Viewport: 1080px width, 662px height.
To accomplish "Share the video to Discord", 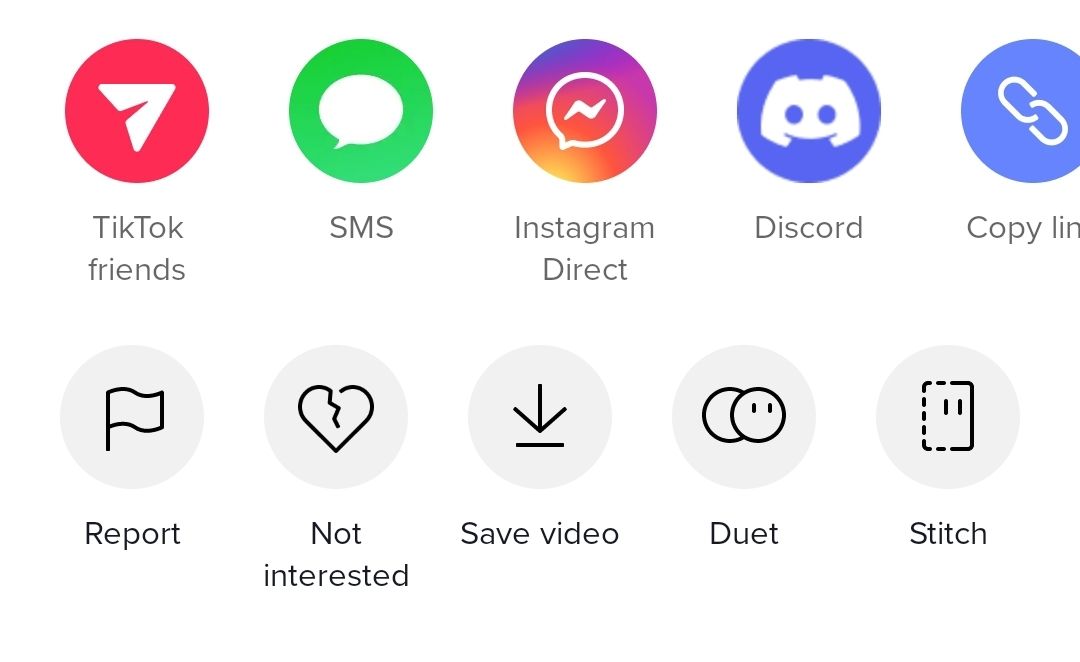I will pyautogui.click(x=809, y=111).
